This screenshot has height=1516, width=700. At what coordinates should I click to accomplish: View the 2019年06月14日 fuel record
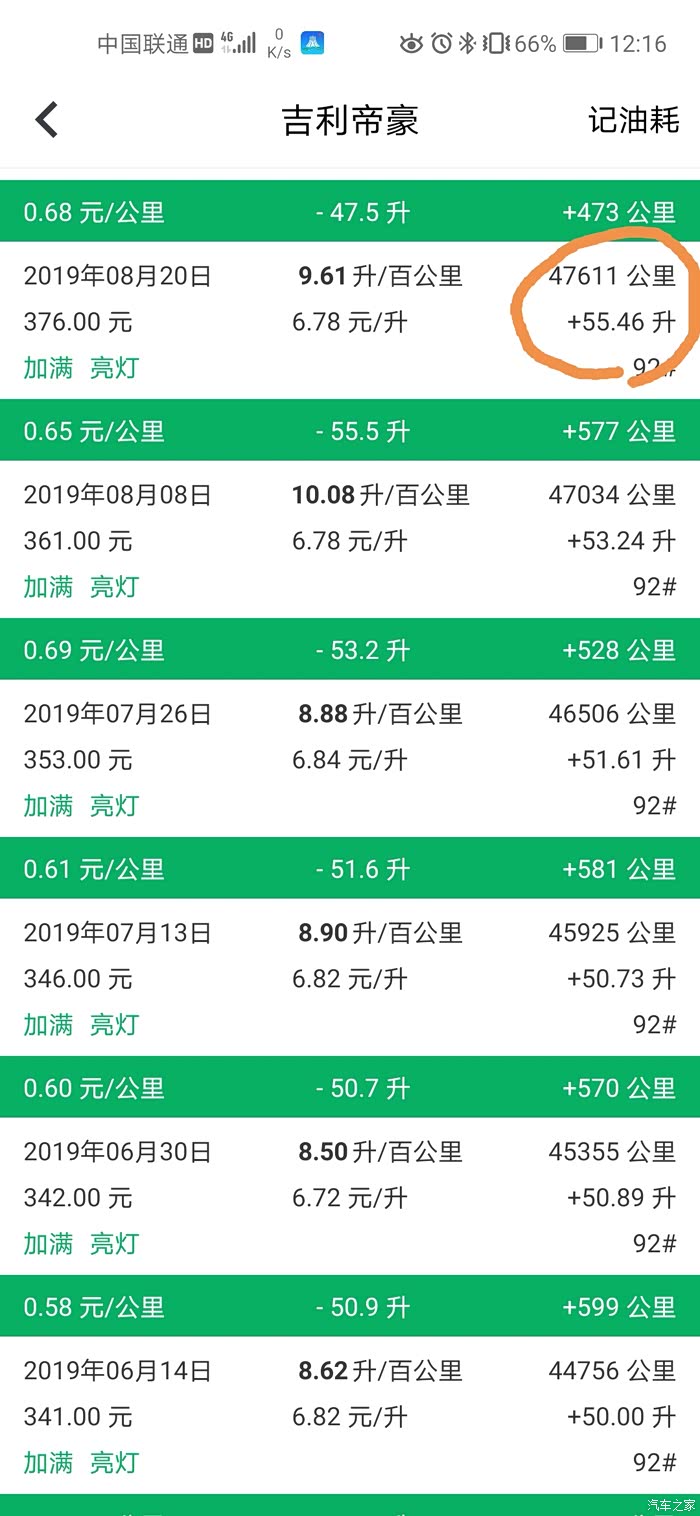pyautogui.click(x=350, y=1416)
